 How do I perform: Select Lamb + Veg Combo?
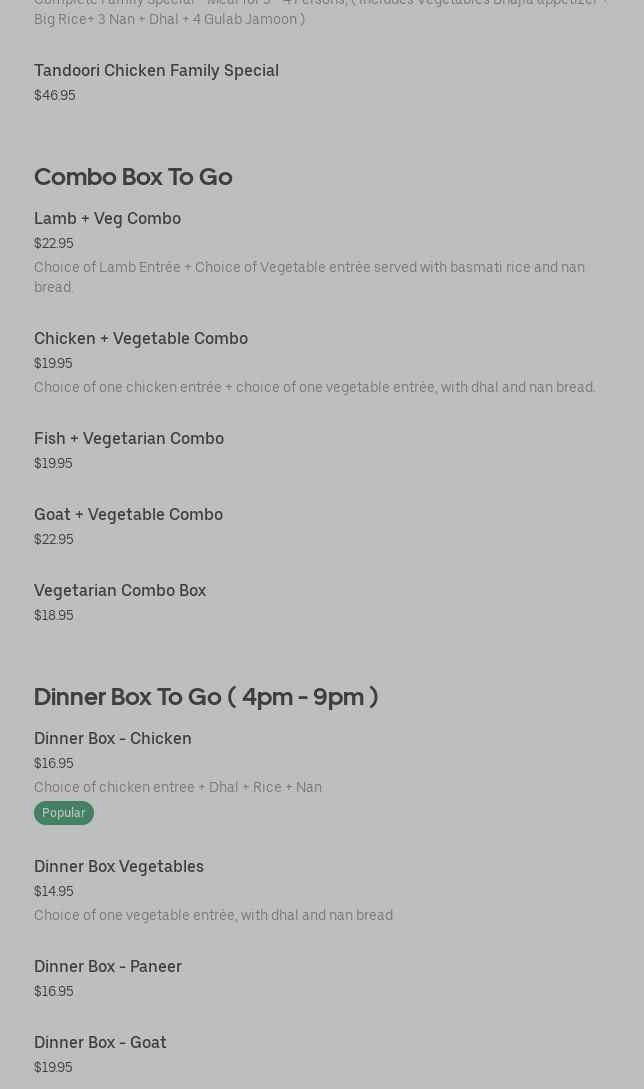[x=107, y=219]
